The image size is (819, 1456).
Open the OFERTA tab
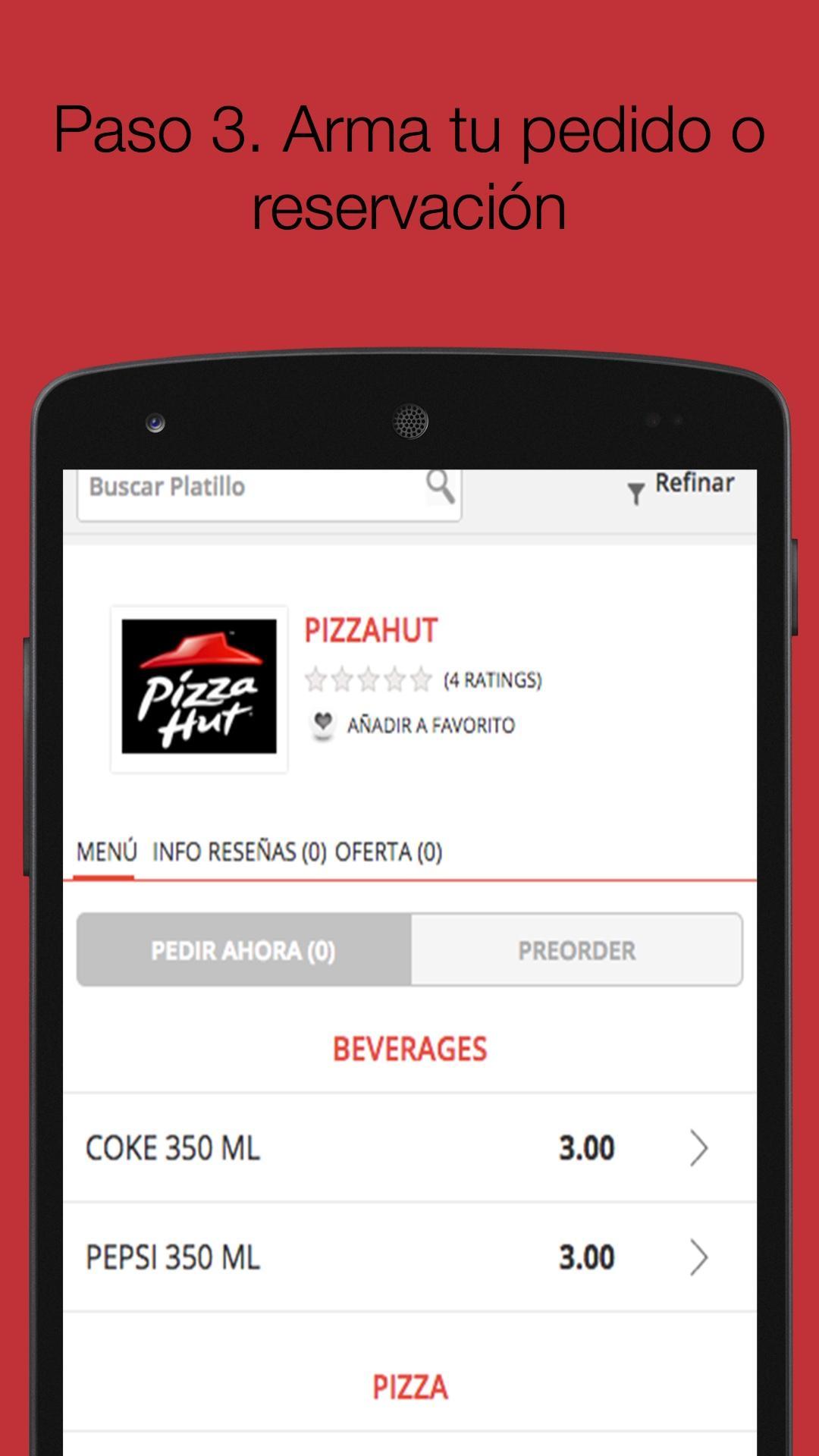point(389,852)
